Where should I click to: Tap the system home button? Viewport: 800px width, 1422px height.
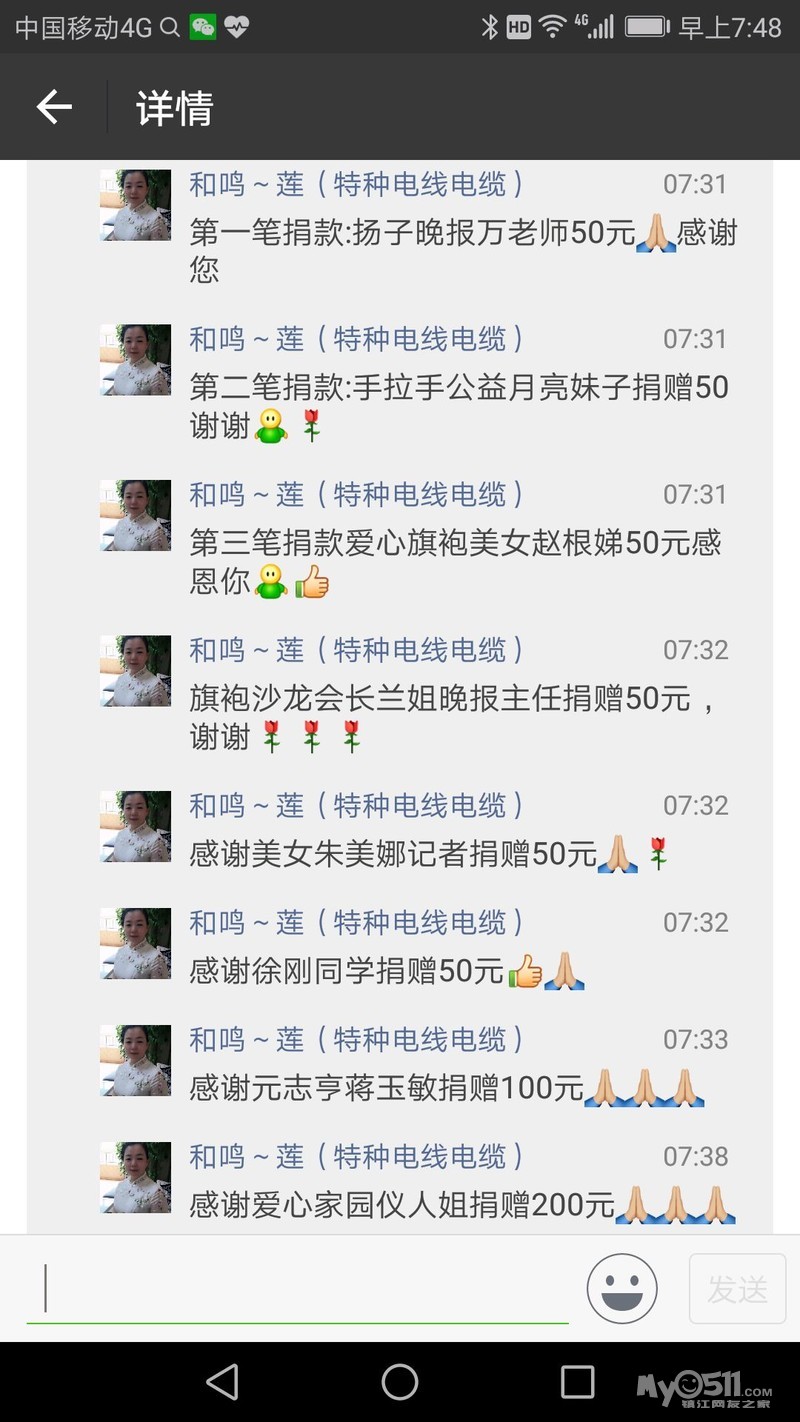coord(400,1382)
